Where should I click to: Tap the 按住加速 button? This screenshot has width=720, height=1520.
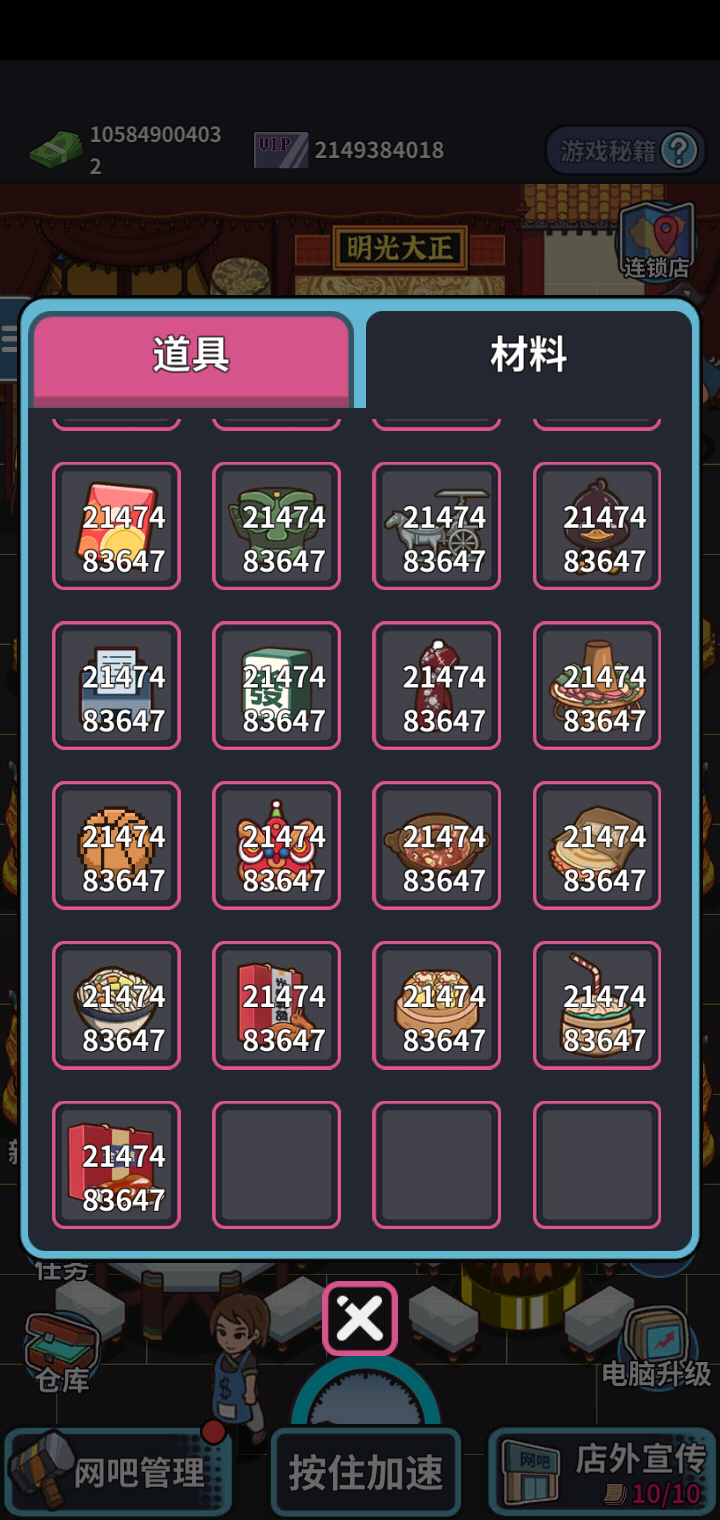tap(366, 1472)
